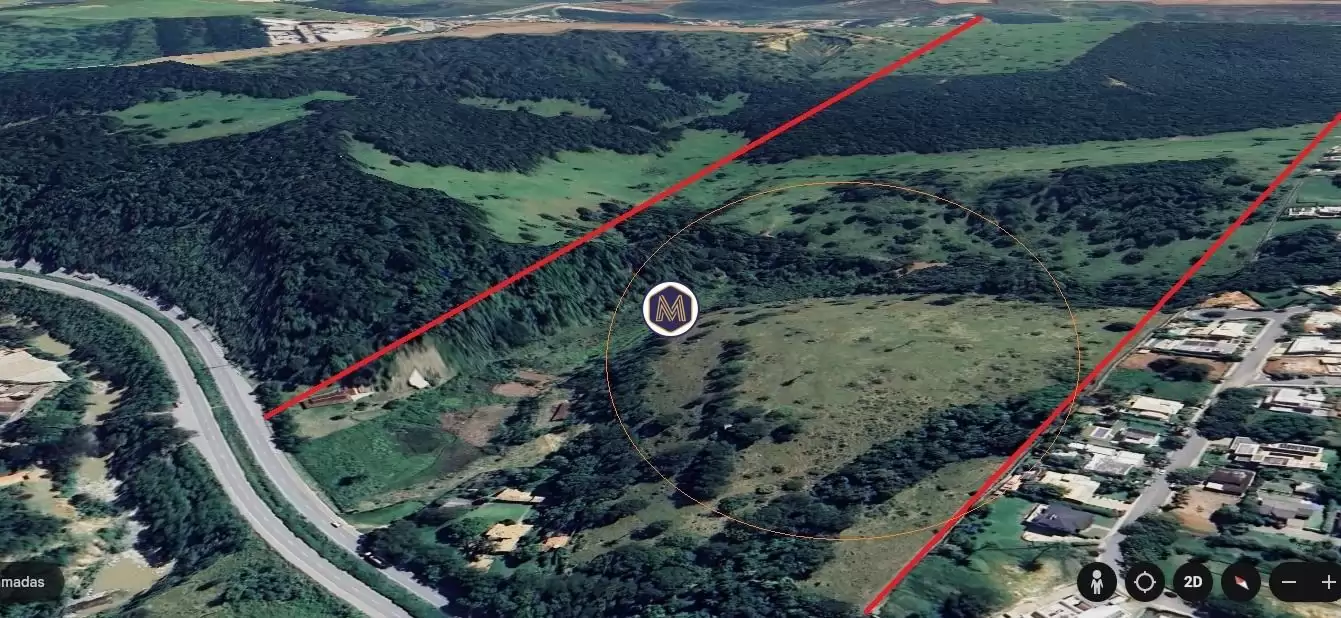
Task: Switch the map to 2D view
Action: coord(1193,581)
